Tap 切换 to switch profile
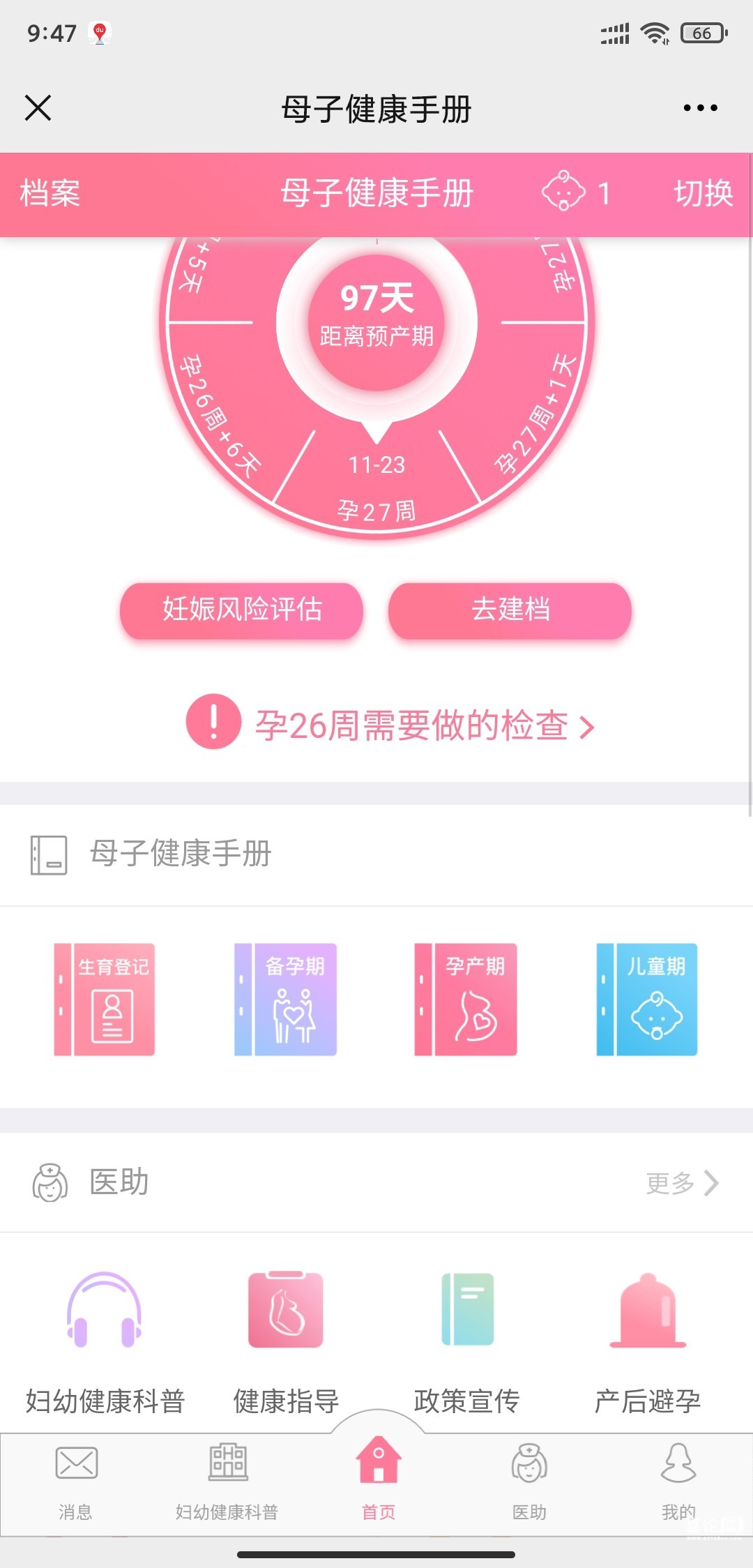The image size is (753, 1568). 703,193
